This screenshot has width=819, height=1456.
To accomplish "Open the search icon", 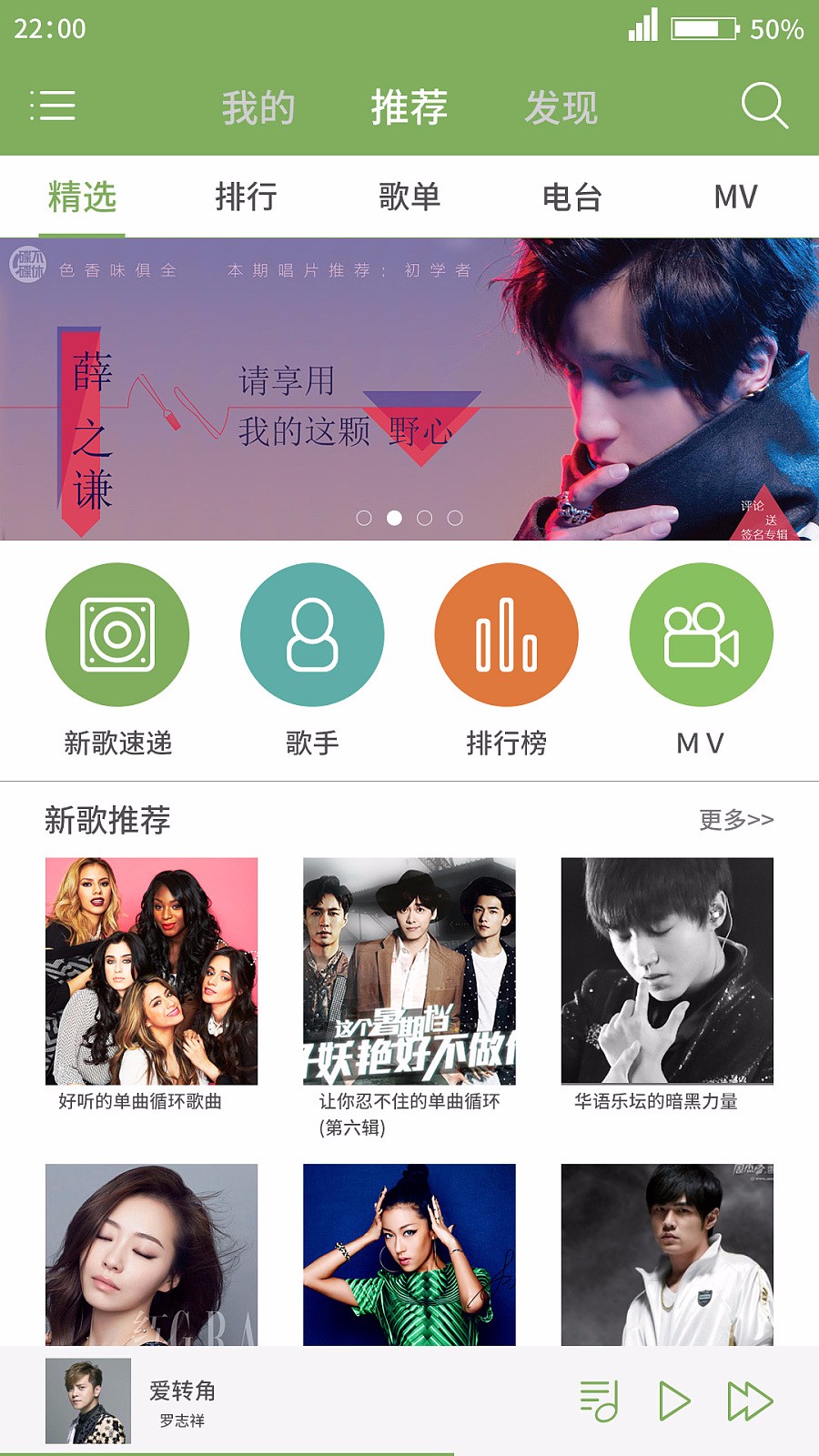I will 763,106.
